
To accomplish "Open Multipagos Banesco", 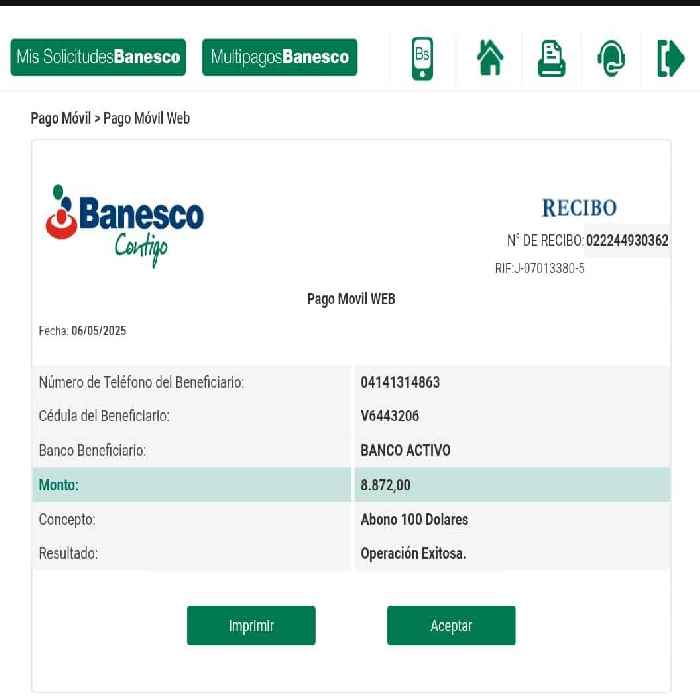I will pos(279,57).
